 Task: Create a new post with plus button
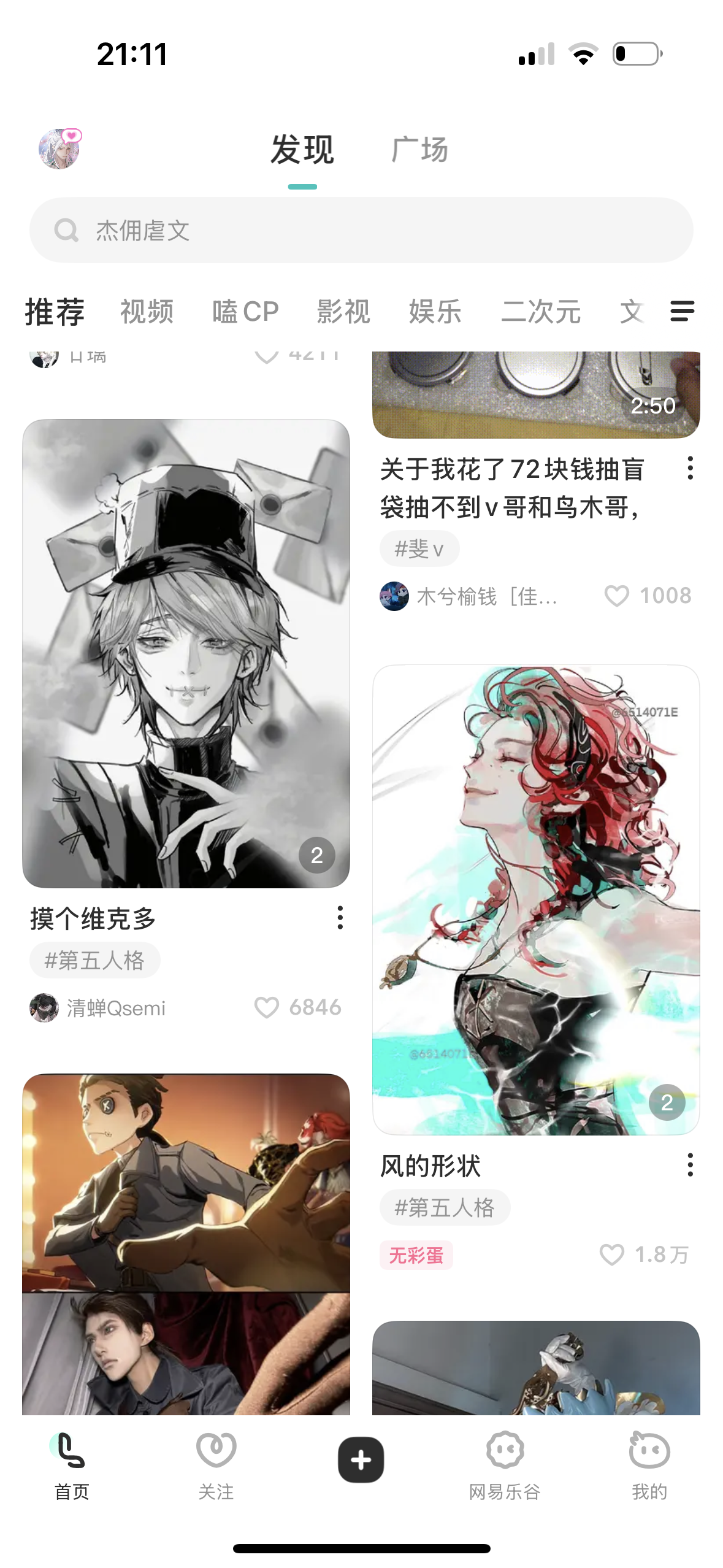pyautogui.click(x=361, y=1460)
